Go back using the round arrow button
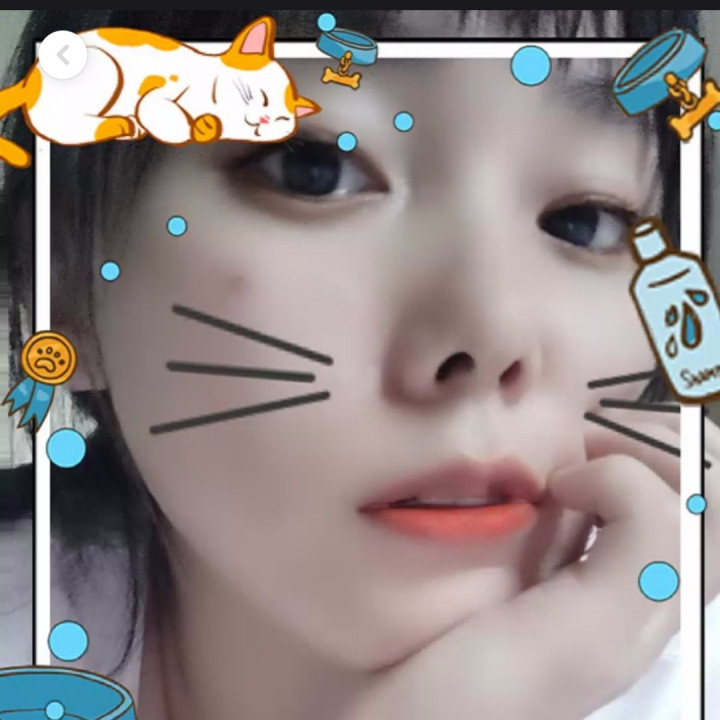This screenshot has width=720, height=720. pos(62,55)
